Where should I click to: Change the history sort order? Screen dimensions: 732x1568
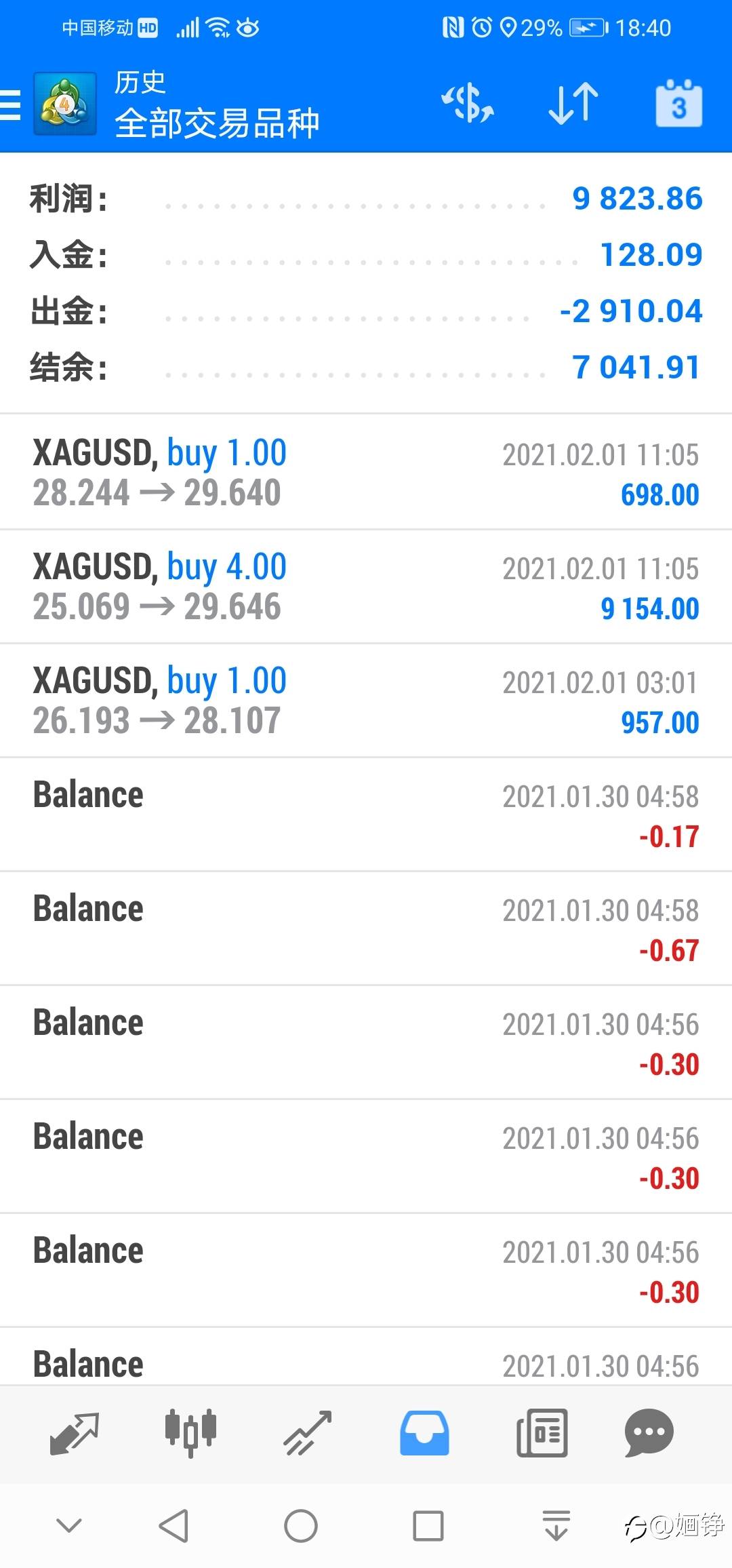[573, 104]
